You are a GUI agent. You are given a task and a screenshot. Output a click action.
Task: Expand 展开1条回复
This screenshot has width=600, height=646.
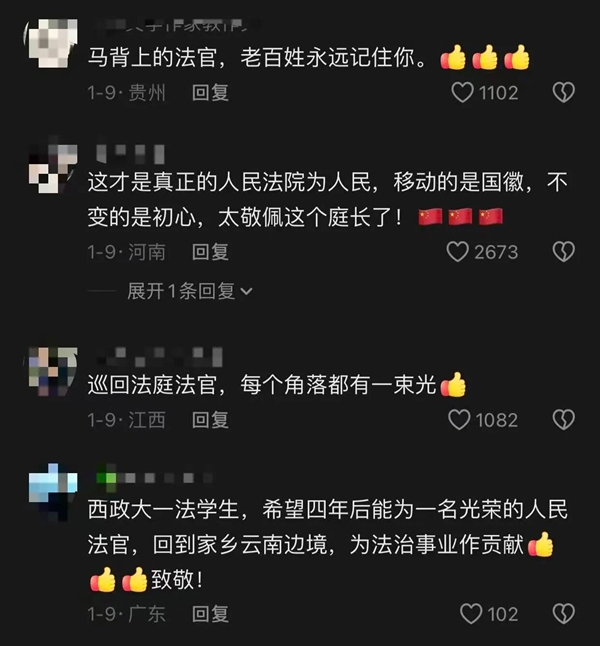pos(189,291)
